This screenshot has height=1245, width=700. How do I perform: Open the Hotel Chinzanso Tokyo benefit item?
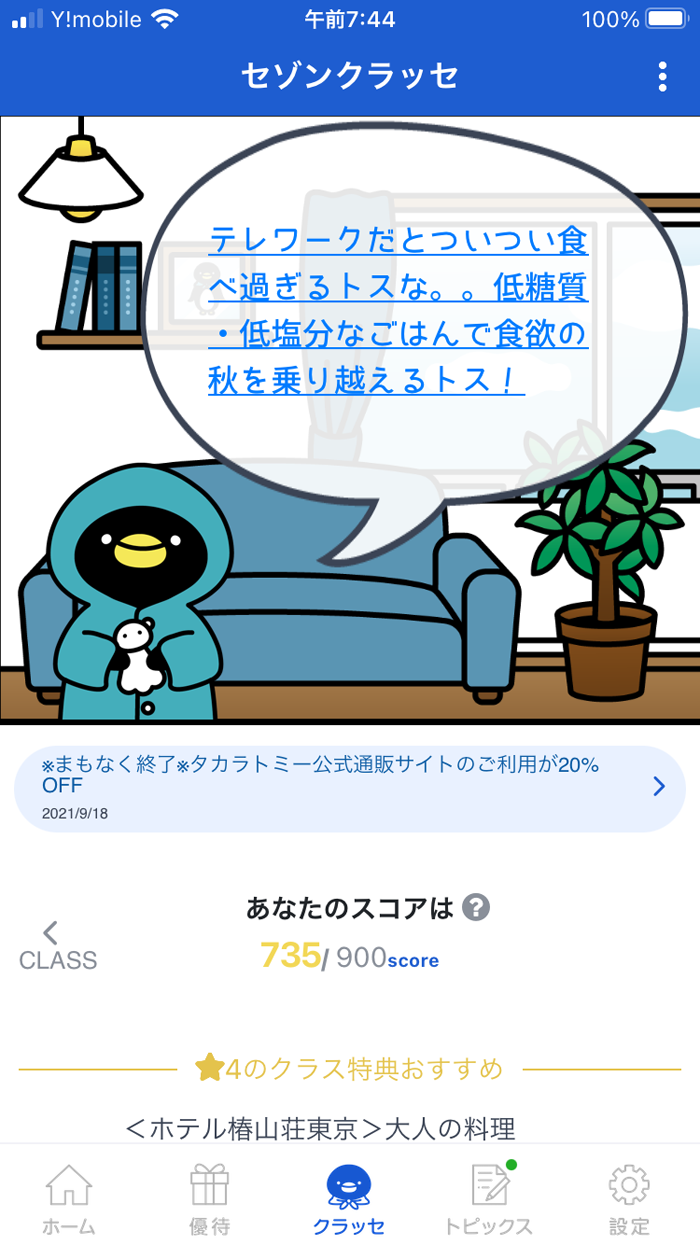coord(320,1128)
